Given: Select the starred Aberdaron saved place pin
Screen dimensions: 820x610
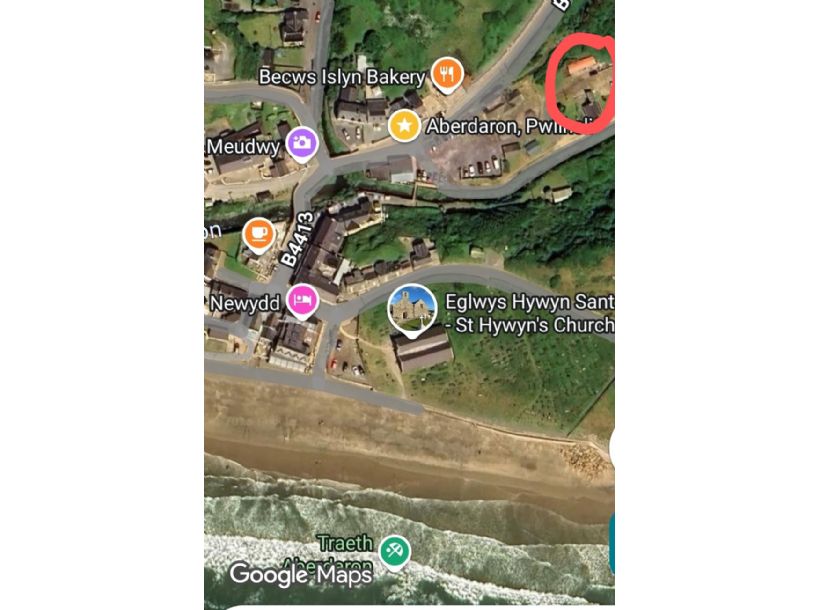Looking at the screenshot, I should click(x=404, y=126).
